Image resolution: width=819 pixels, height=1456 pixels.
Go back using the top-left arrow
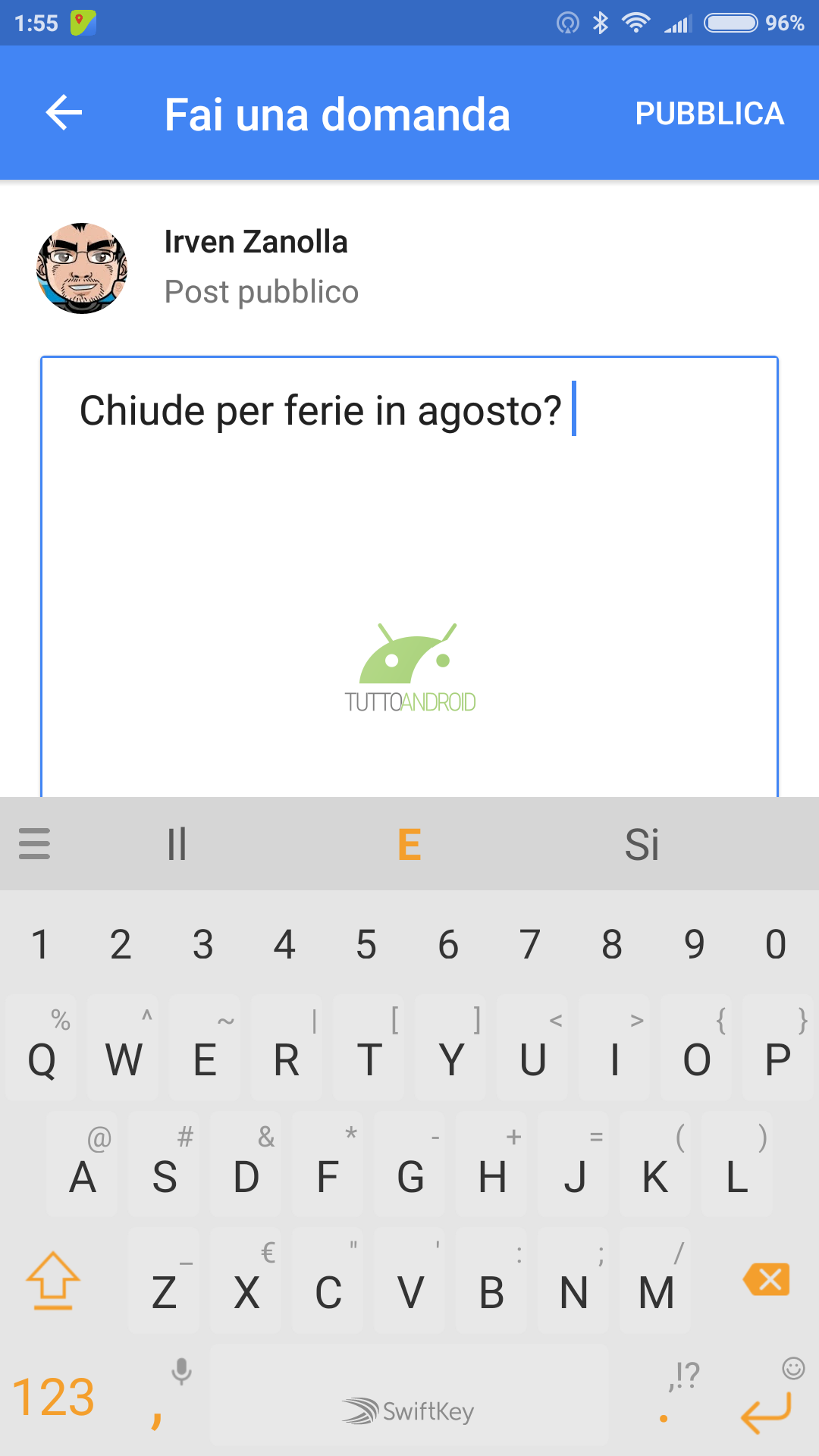pyautogui.click(x=64, y=113)
